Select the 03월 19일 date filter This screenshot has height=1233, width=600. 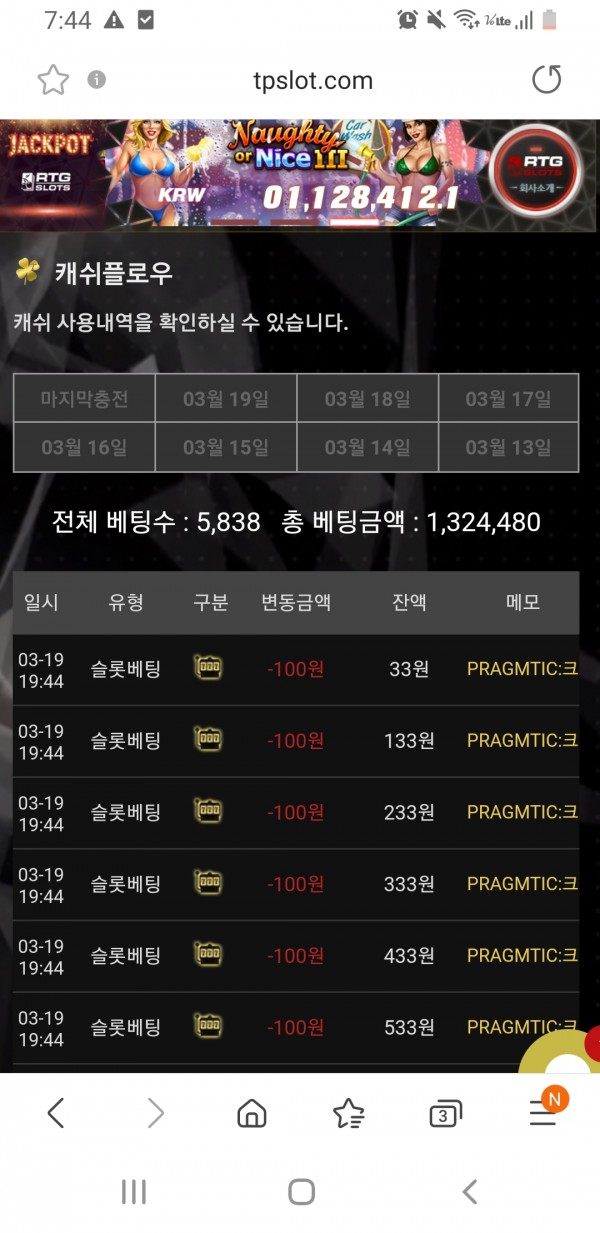click(226, 399)
